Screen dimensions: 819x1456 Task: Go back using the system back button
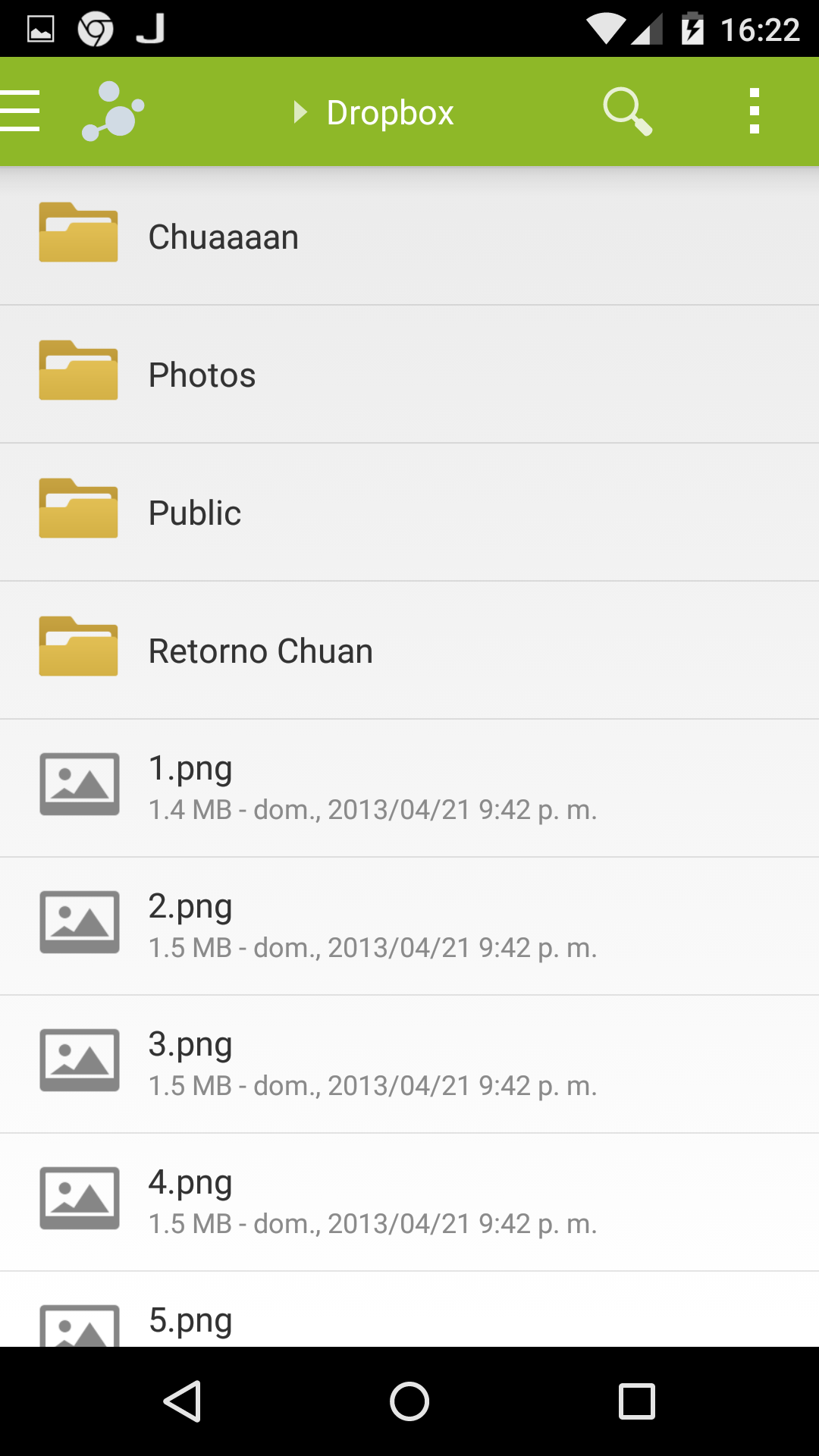(182, 1401)
